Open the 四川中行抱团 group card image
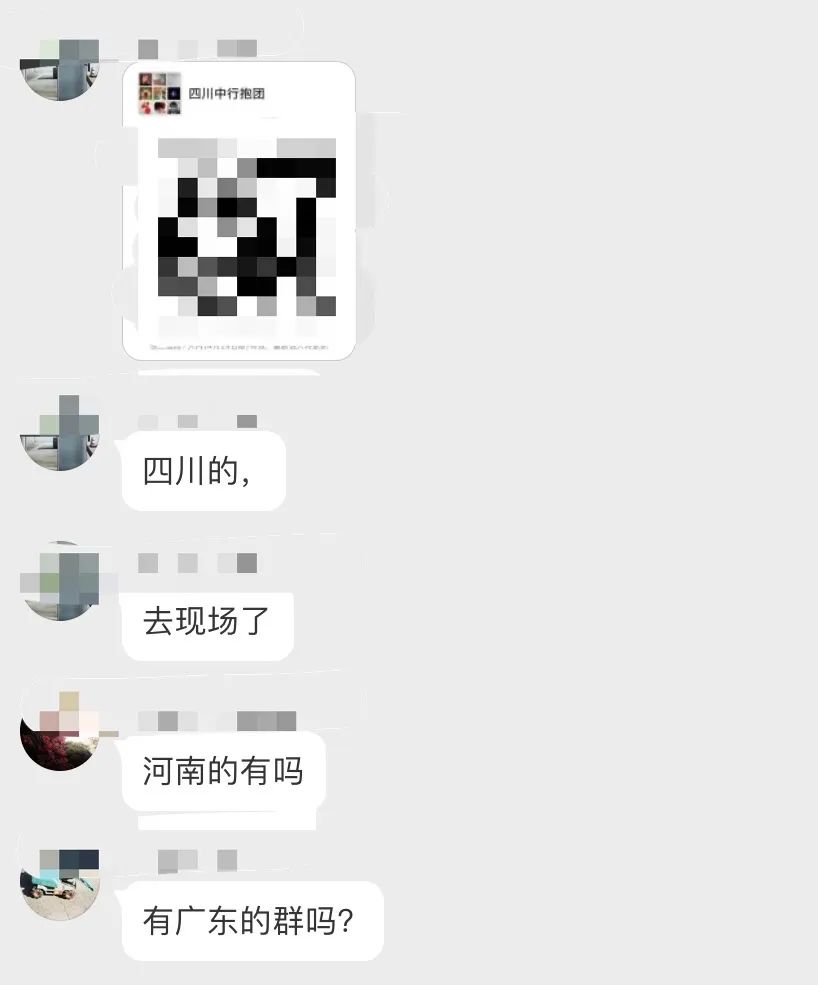The height and width of the screenshot is (985, 818). tap(239, 210)
